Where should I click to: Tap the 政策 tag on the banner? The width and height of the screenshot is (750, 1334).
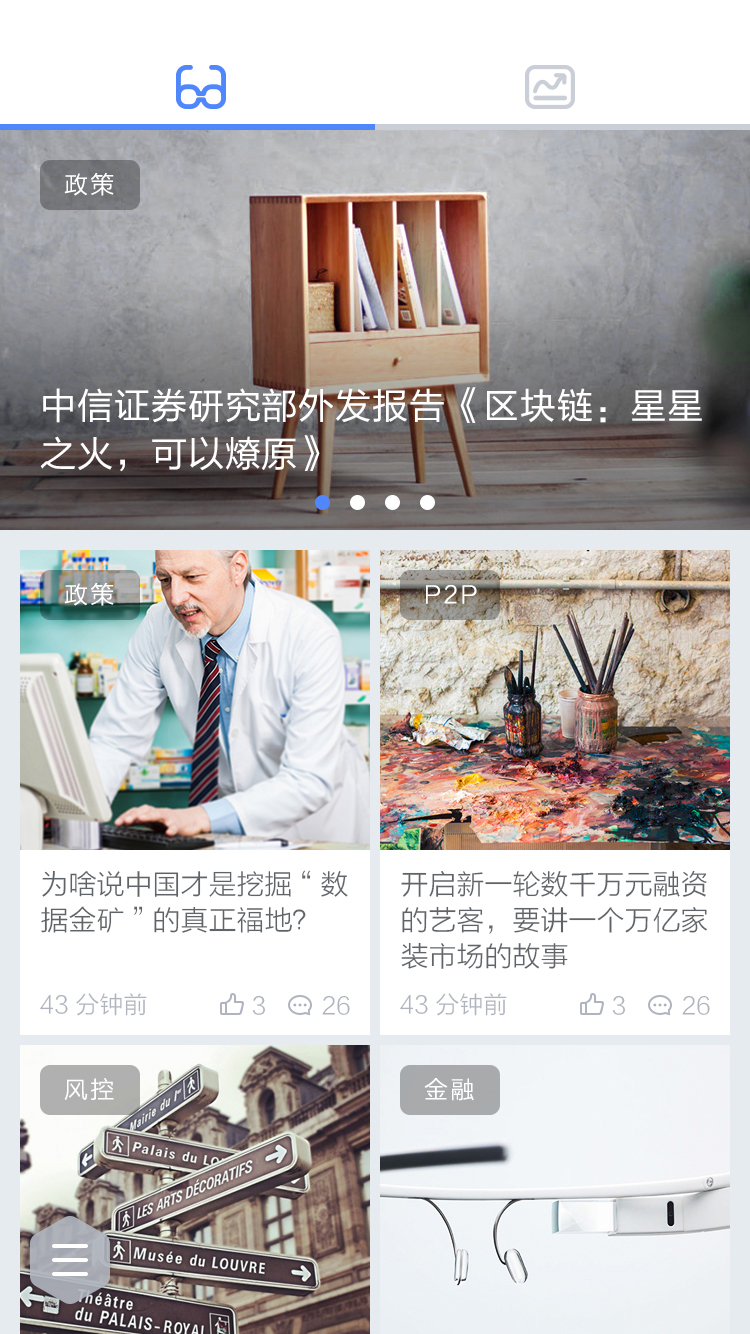pos(89,184)
